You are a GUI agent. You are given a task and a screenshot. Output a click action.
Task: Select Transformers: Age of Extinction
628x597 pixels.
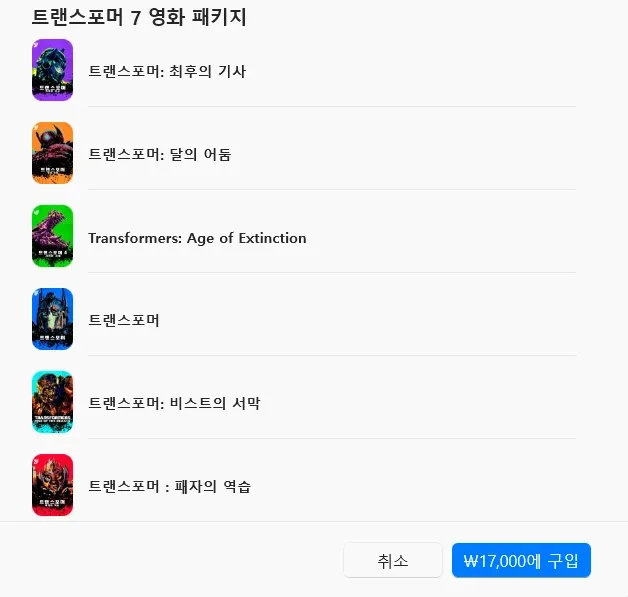[304, 236]
